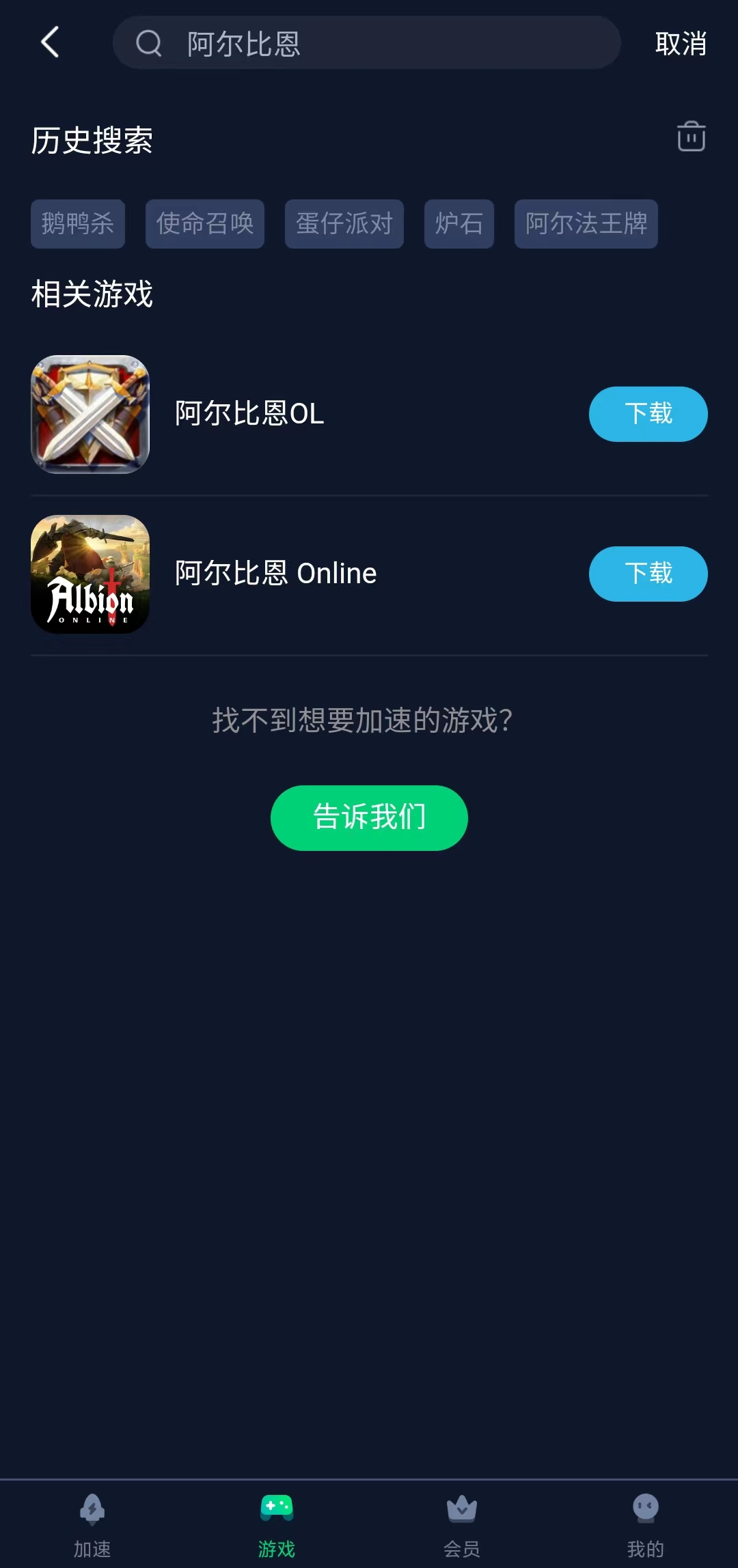The image size is (738, 1568).
Task: Select the 使命召唤 history chip
Action: pos(205,224)
